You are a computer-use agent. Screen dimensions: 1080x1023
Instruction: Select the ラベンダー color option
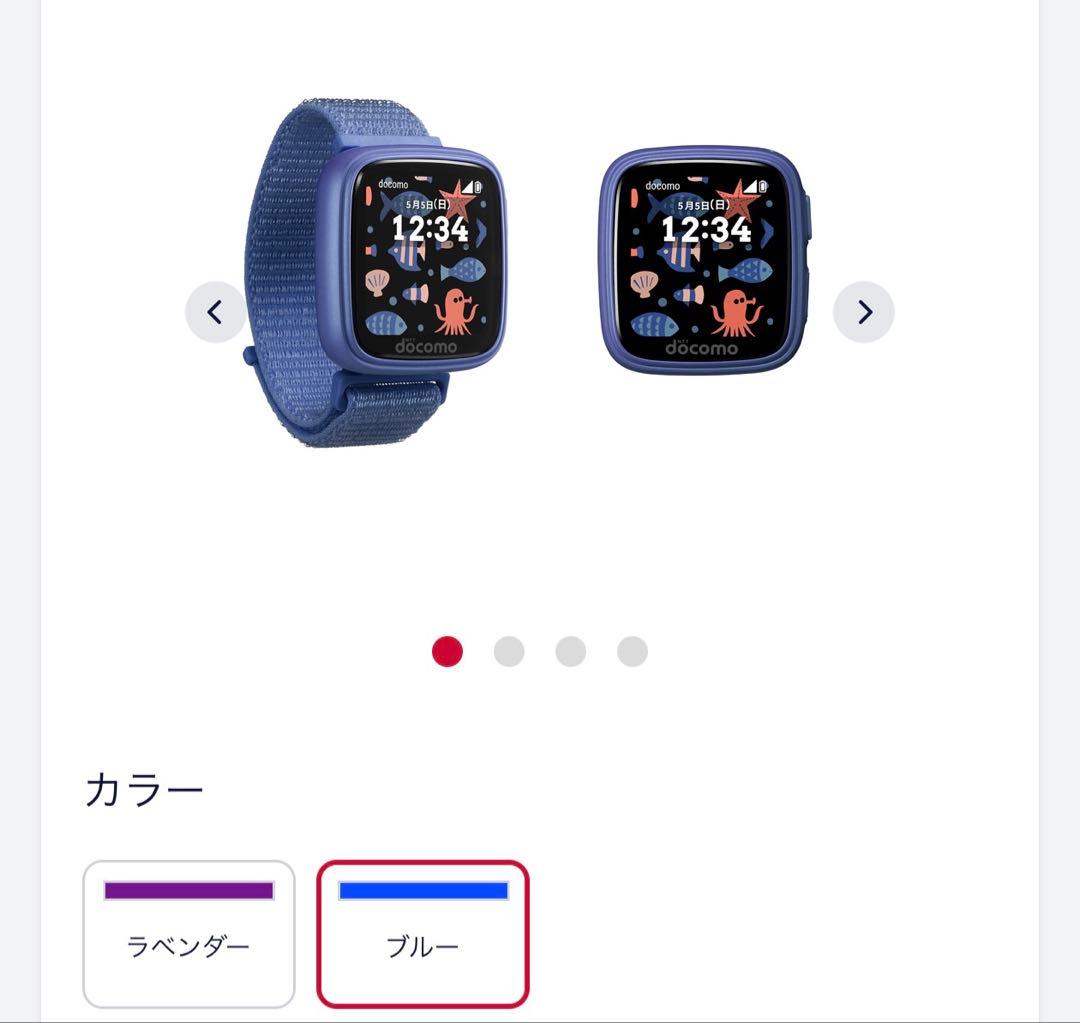point(189,933)
